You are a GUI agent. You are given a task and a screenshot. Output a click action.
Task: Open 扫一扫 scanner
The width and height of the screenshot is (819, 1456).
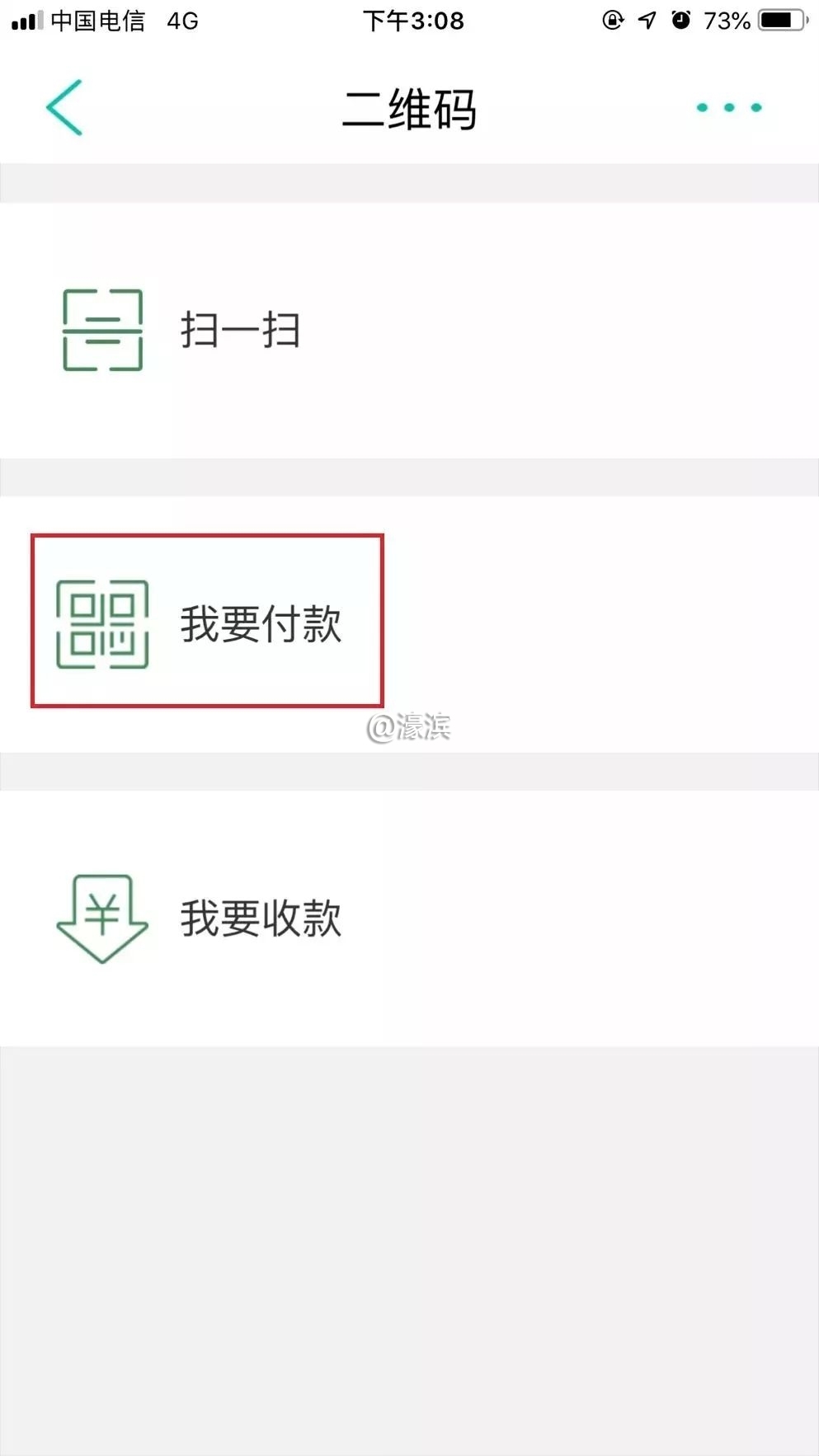coord(239,331)
